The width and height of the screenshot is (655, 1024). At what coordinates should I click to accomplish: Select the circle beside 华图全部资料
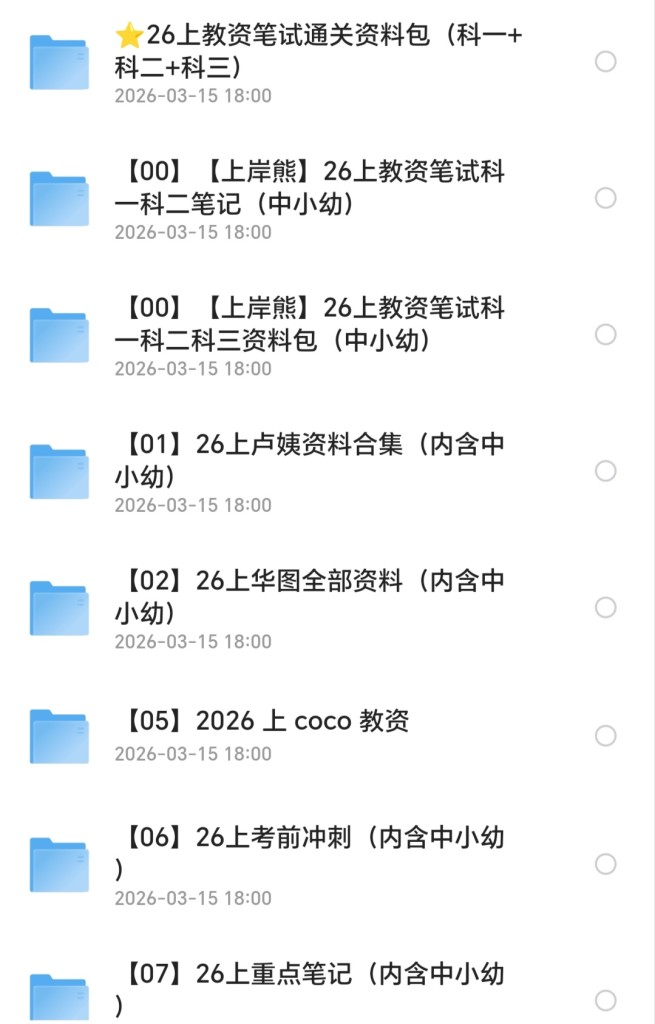[605, 607]
